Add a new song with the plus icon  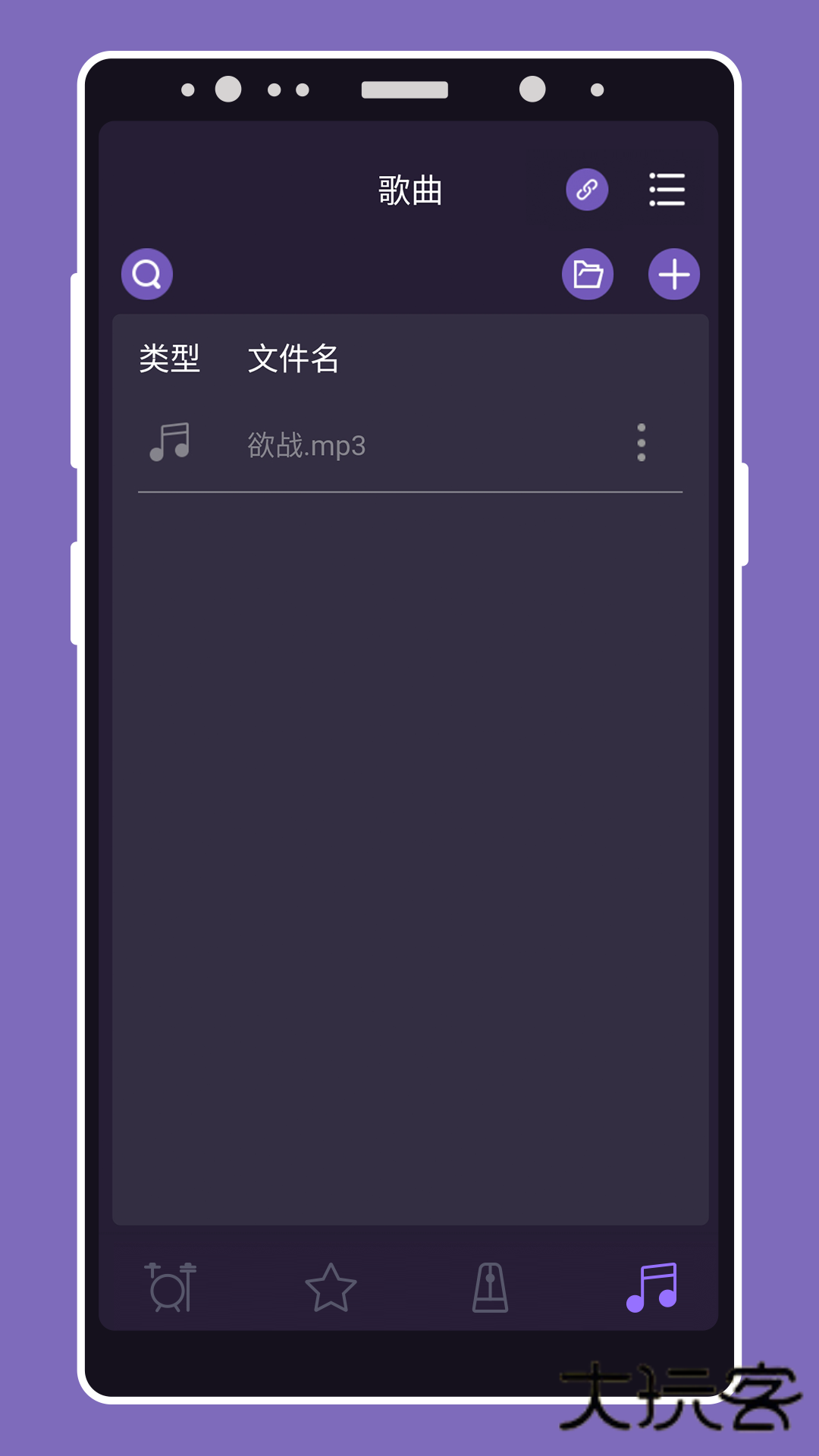click(x=673, y=274)
